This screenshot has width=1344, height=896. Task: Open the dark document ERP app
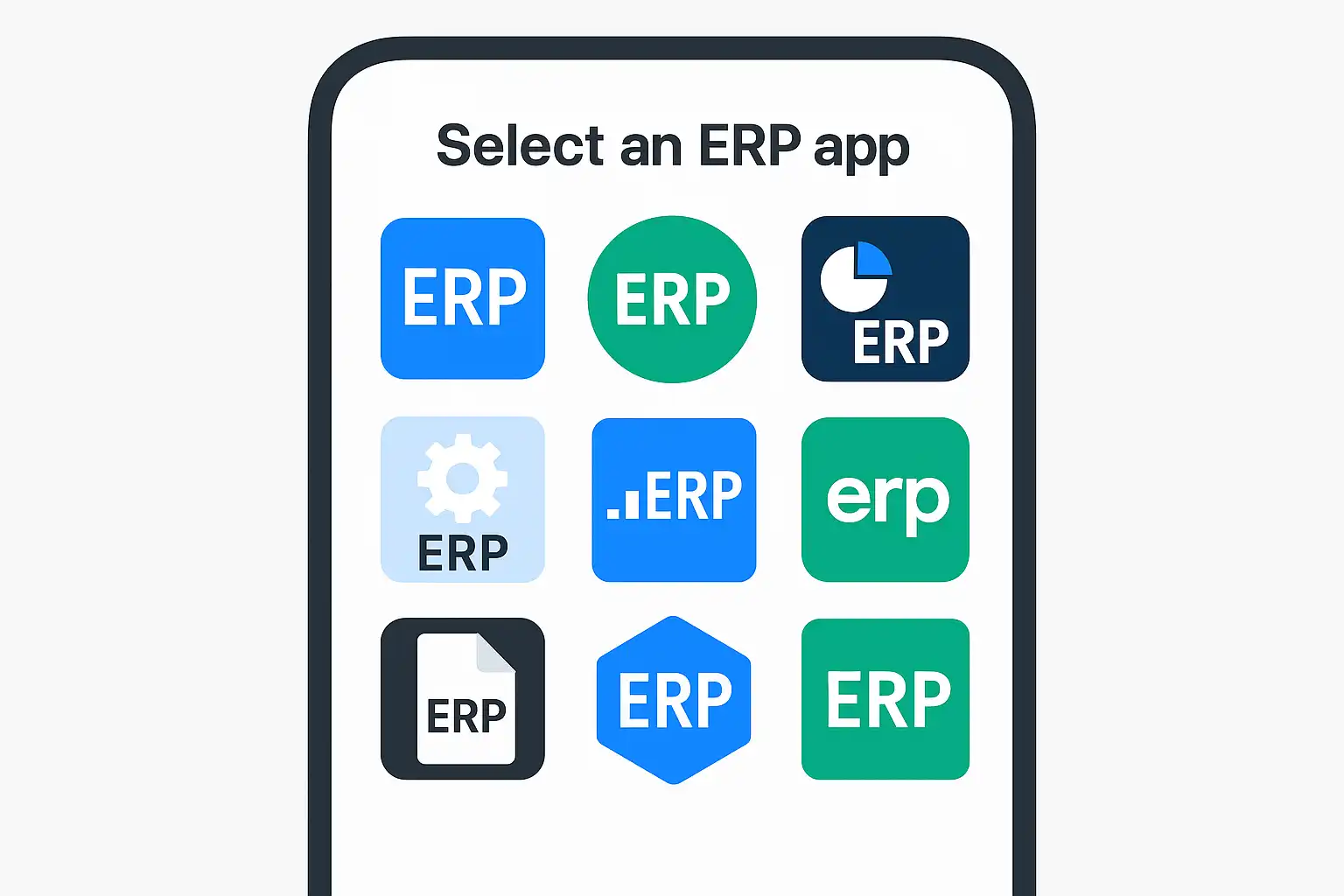pyautogui.click(x=463, y=698)
